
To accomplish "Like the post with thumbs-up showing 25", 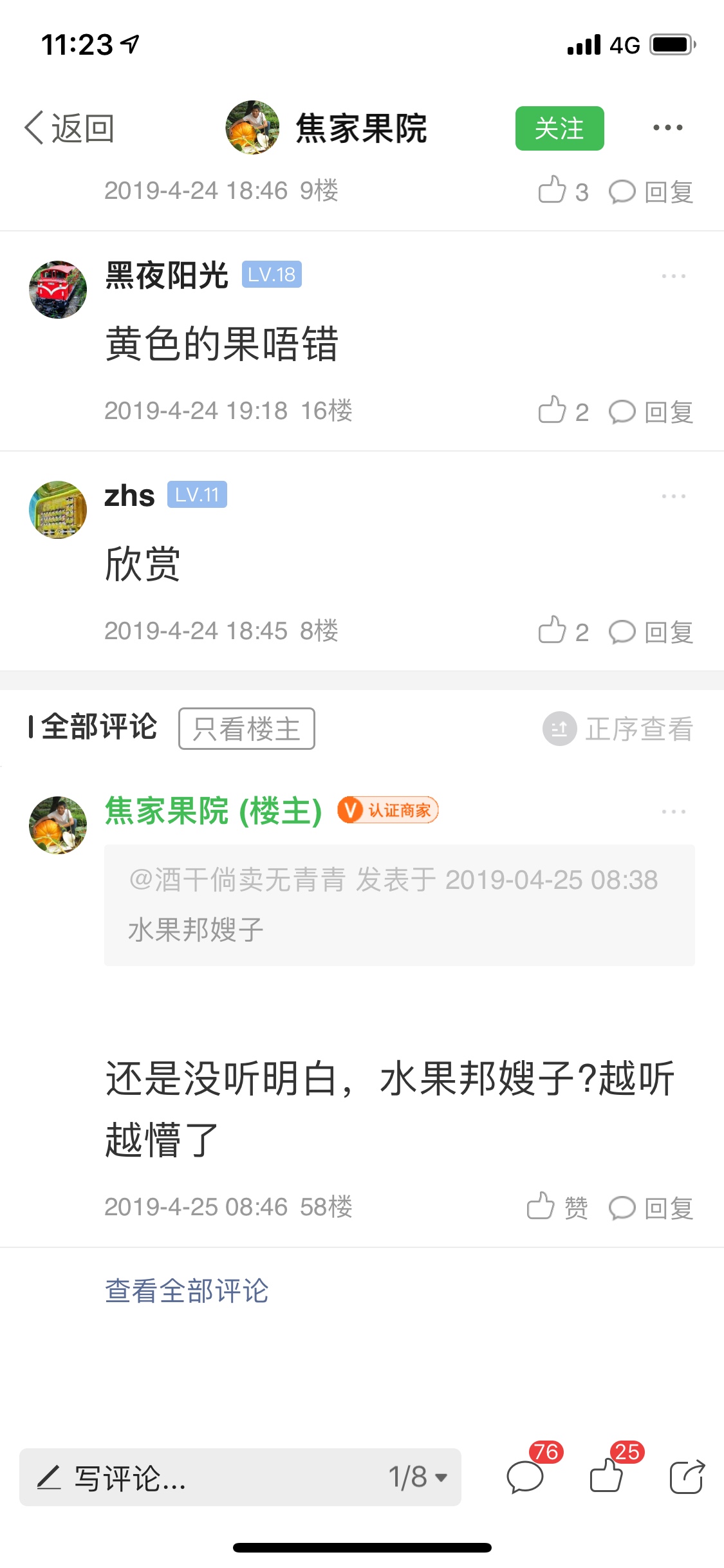I will tap(607, 1476).
